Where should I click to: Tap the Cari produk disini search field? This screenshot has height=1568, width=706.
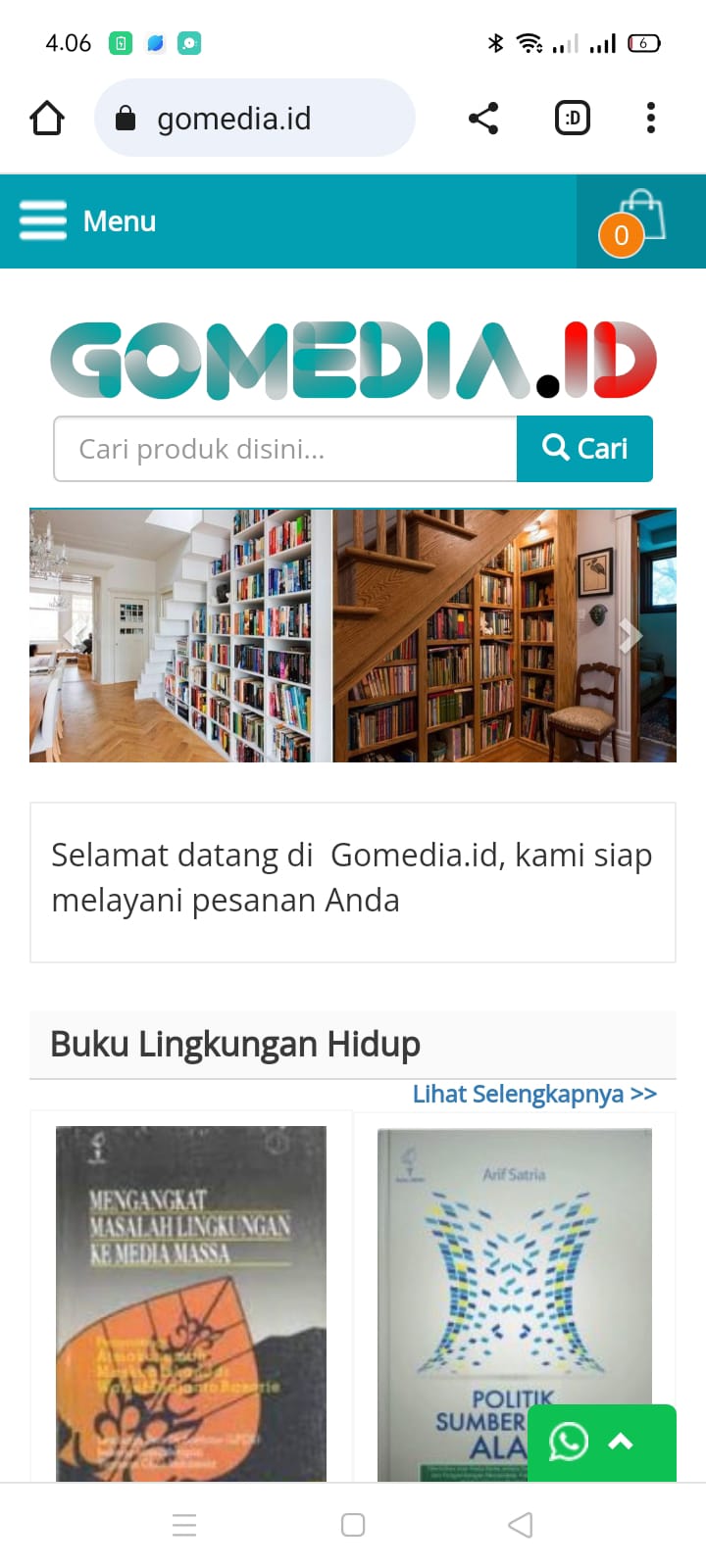tap(285, 449)
